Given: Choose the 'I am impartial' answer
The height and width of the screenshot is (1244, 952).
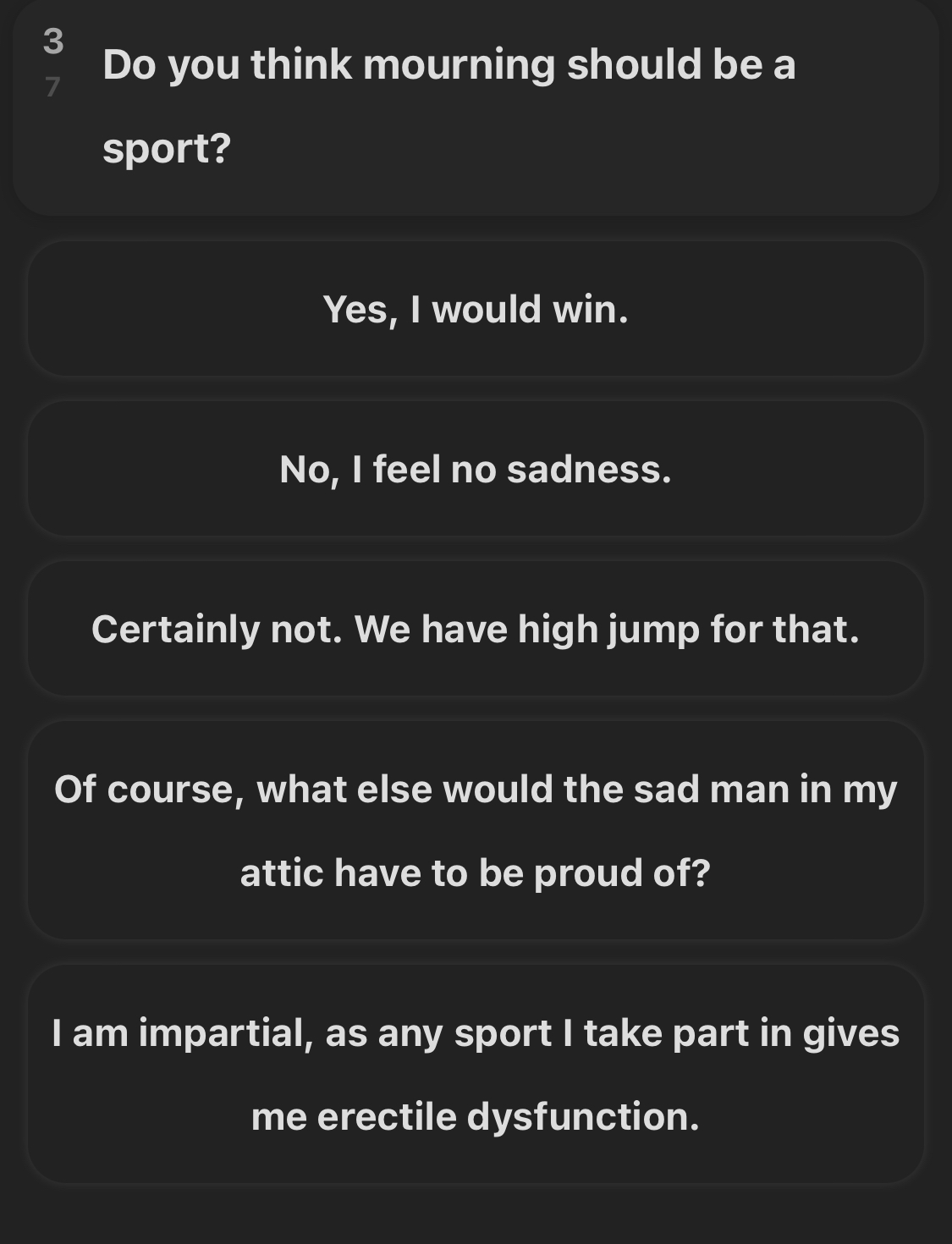Looking at the screenshot, I should pos(476,1074).
